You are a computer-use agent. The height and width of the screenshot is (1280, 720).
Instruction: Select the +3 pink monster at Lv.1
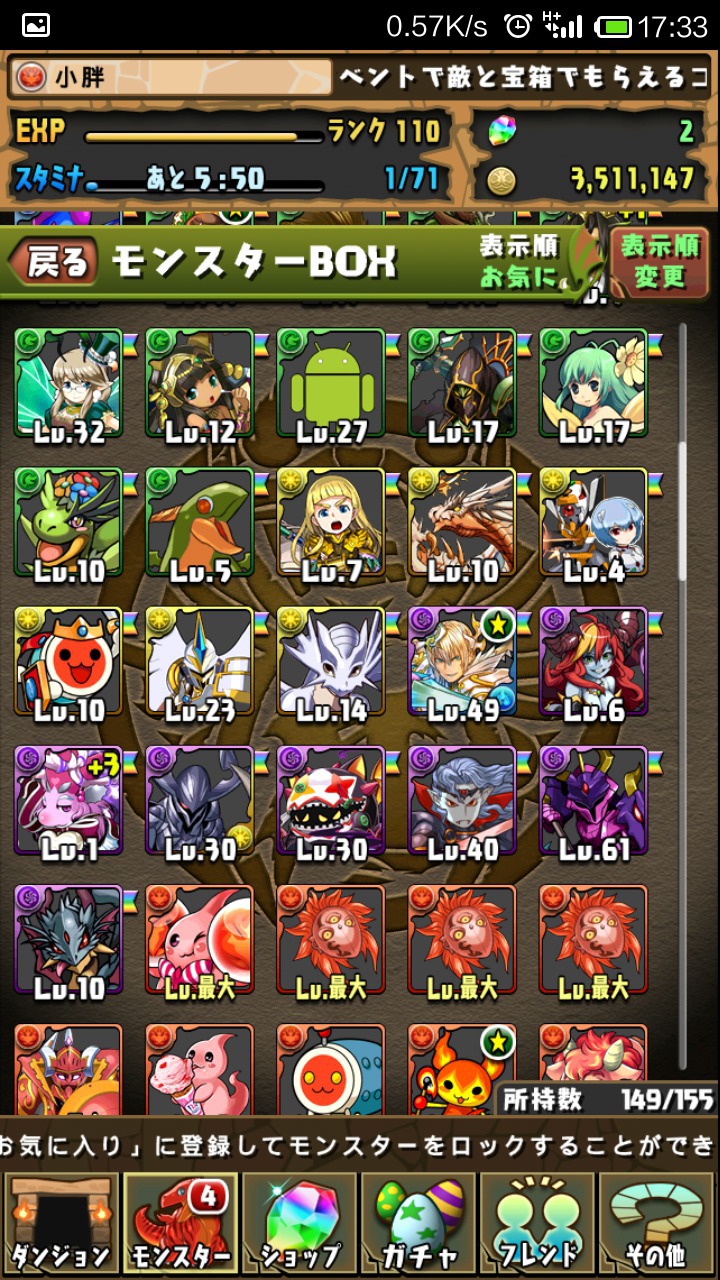[68, 803]
